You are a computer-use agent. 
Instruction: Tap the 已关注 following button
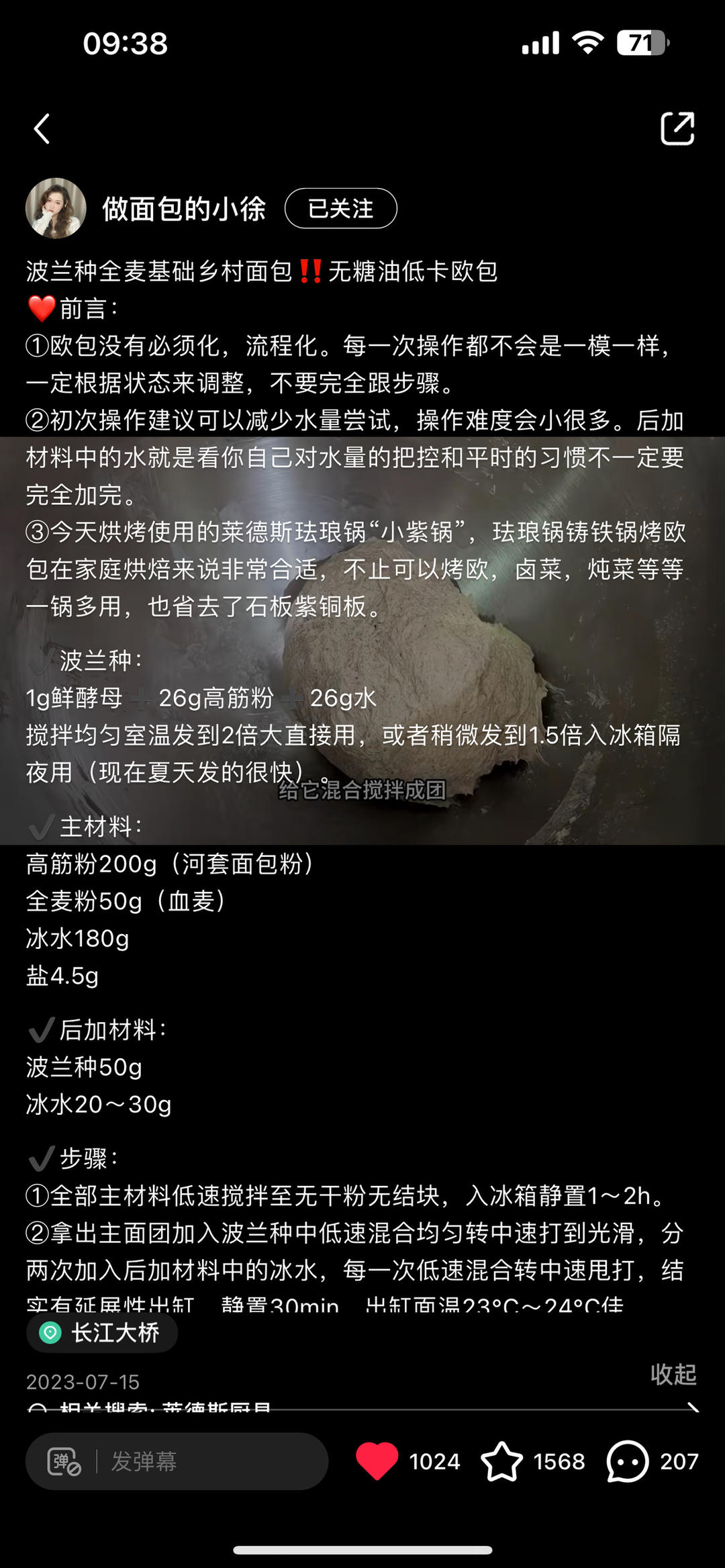point(340,208)
